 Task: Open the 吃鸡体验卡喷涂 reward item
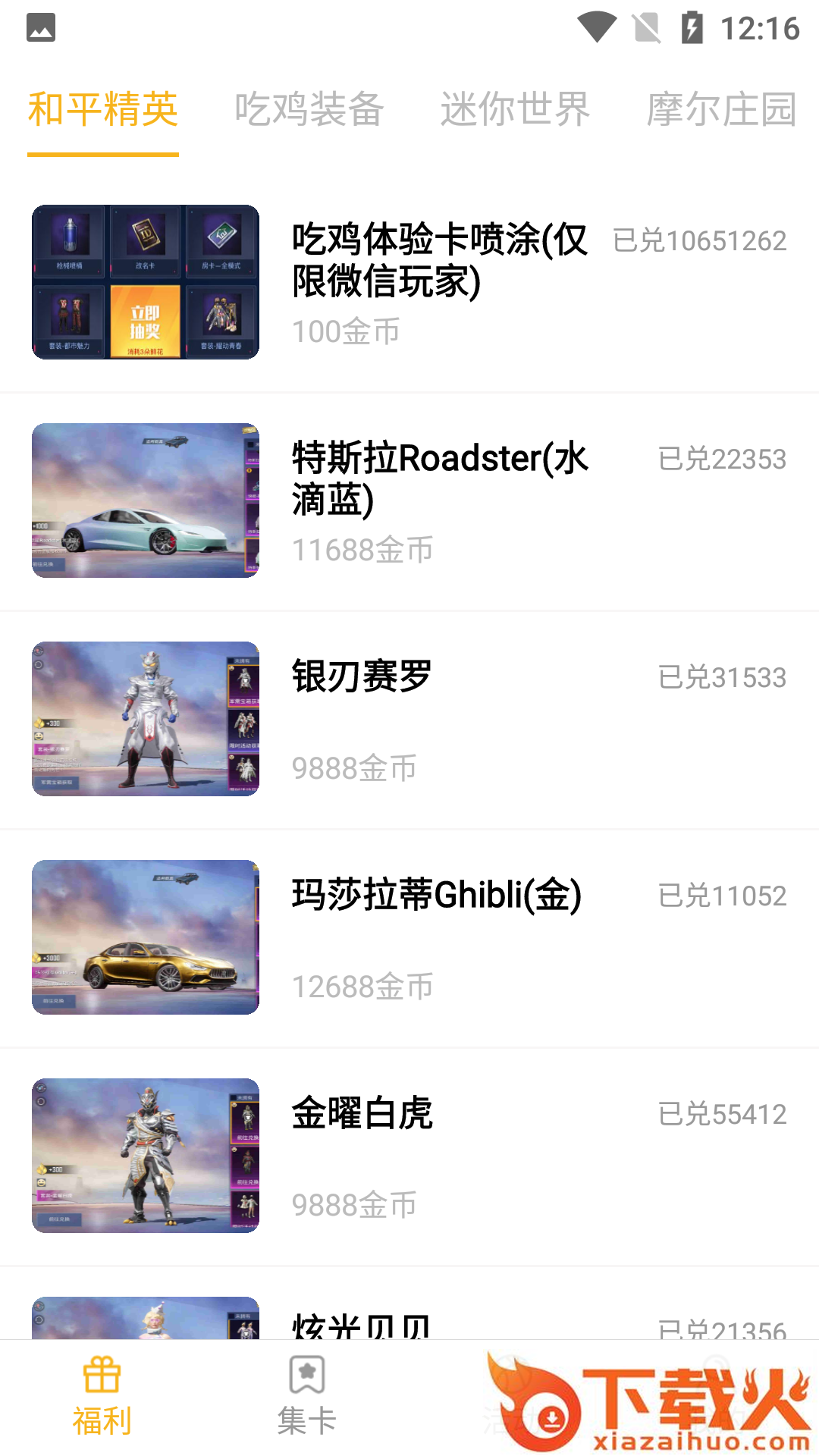(x=409, y=282)
